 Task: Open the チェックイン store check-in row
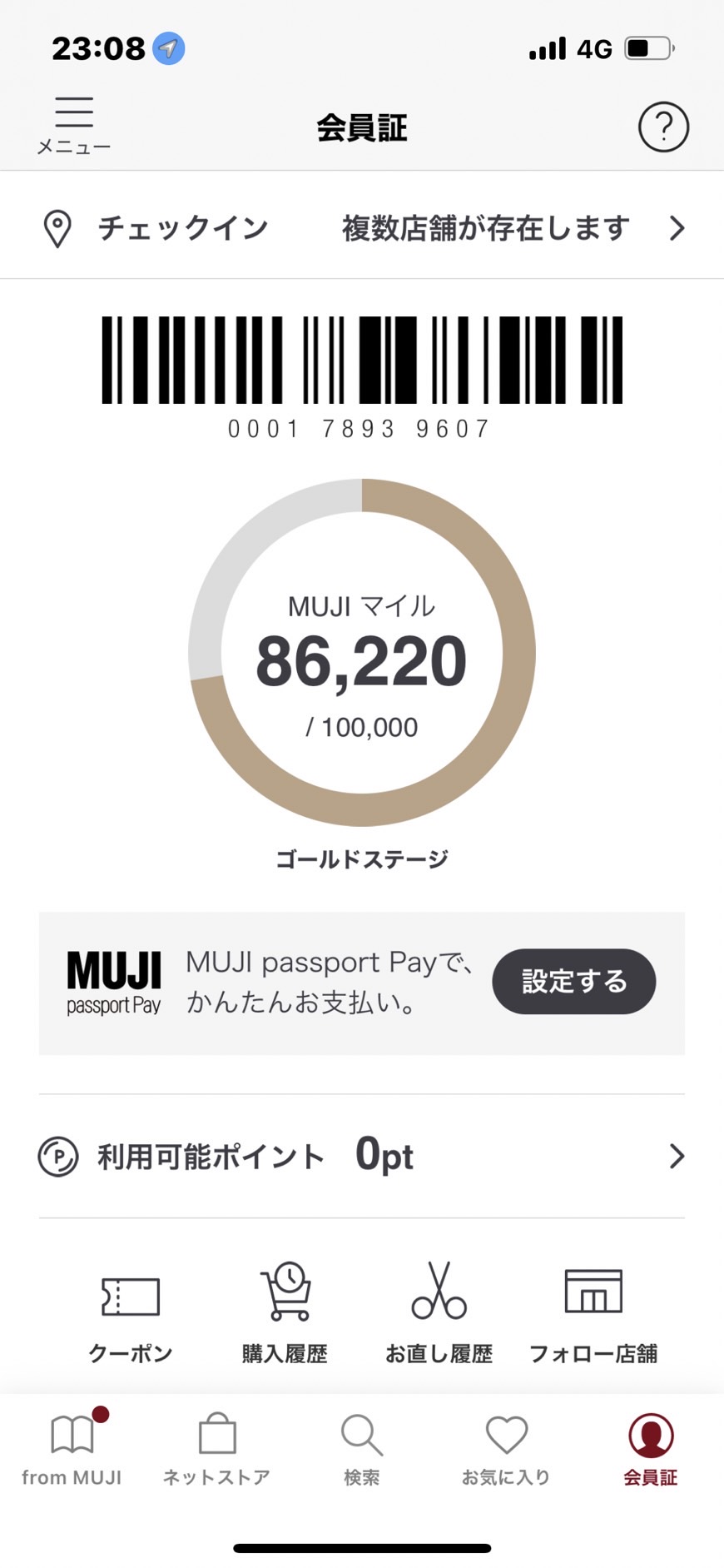(362, 227)
